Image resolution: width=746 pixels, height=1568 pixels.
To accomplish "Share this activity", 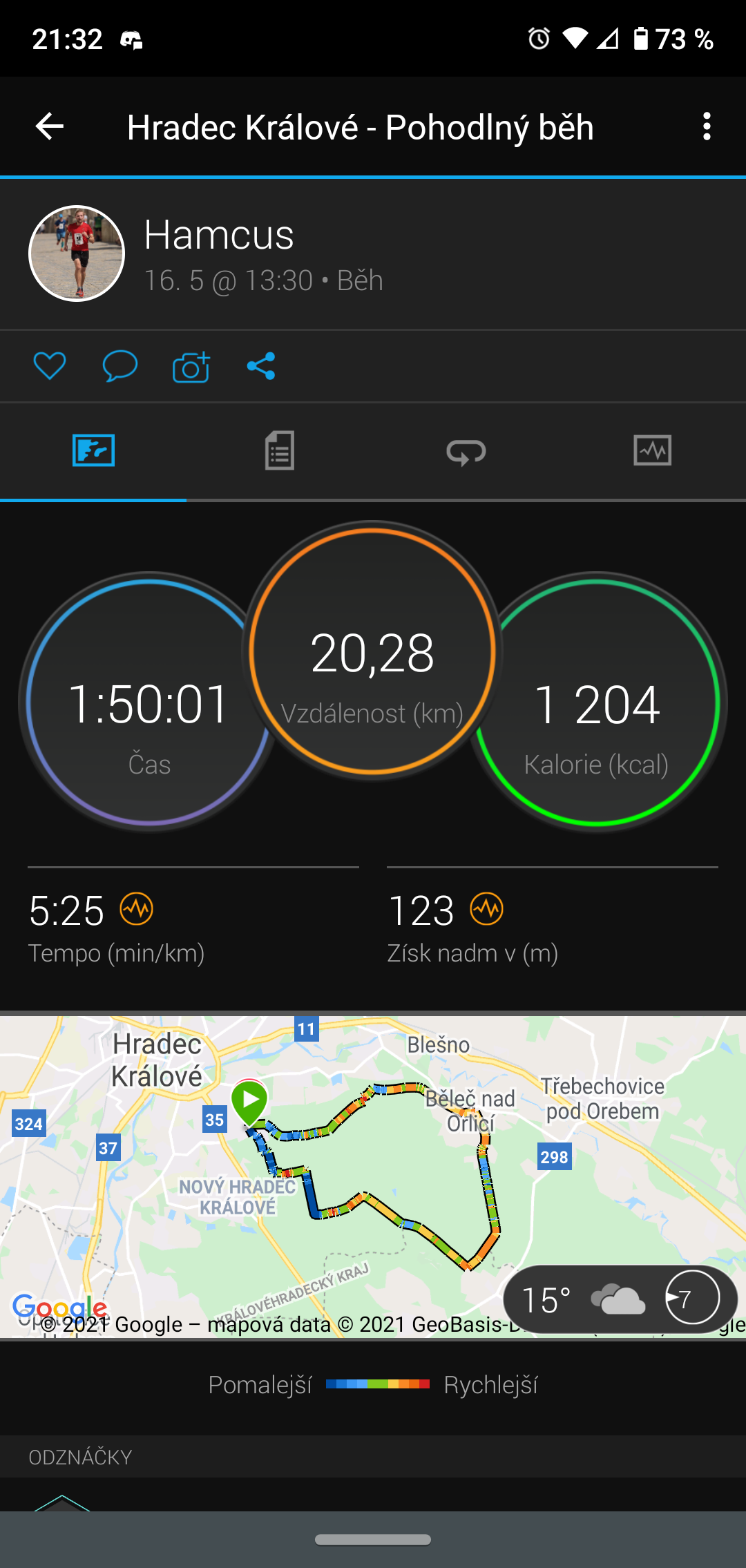I will point(261,366).
